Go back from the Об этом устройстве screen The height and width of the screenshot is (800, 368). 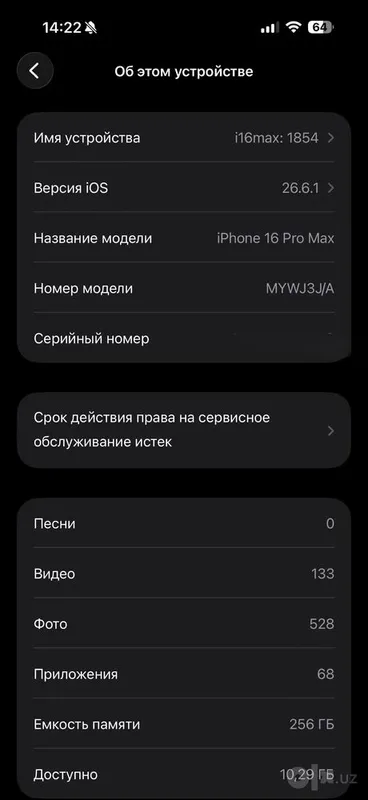[x=35, y=71]
